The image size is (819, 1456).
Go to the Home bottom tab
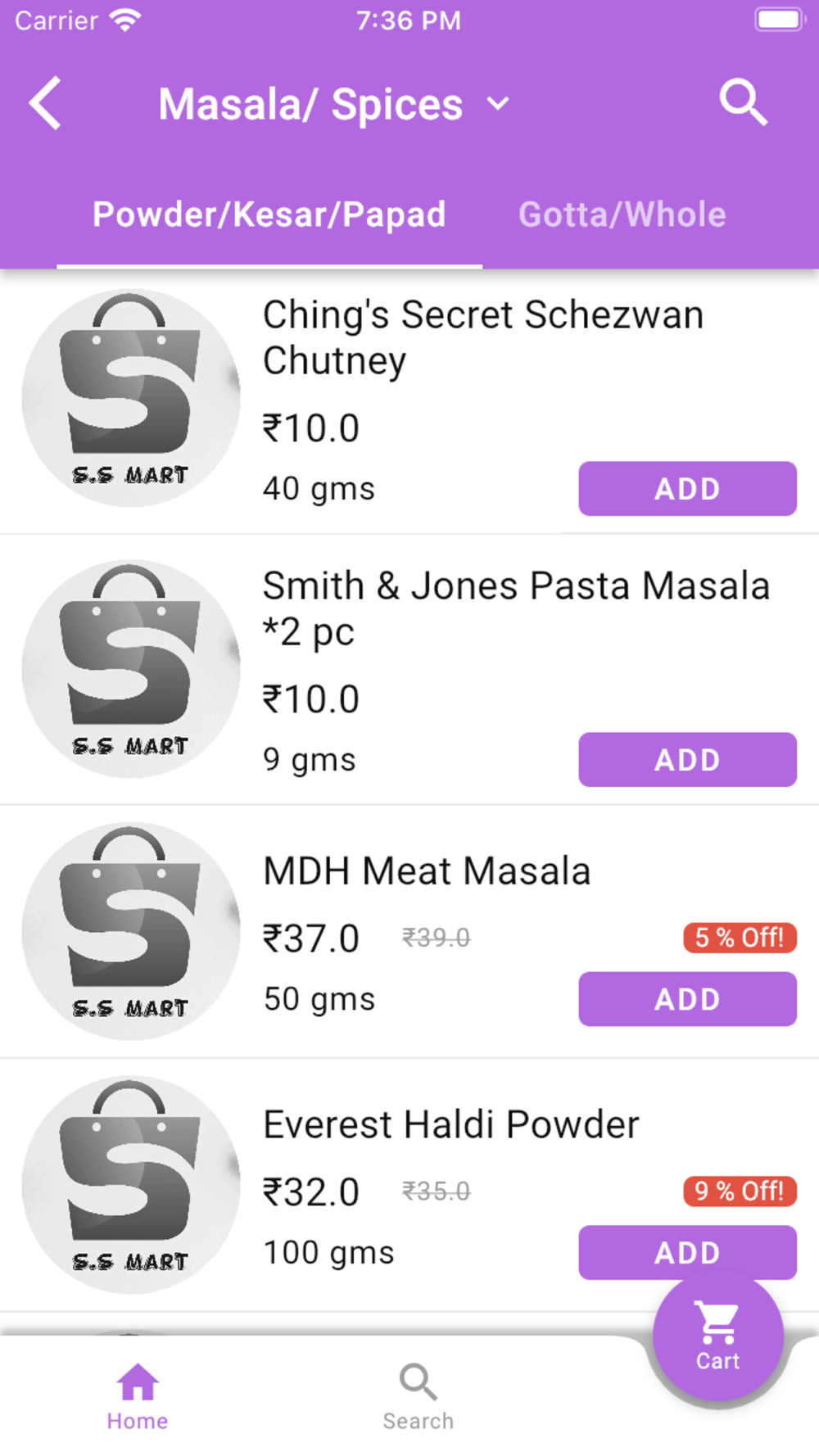(x=138, y=1397)
